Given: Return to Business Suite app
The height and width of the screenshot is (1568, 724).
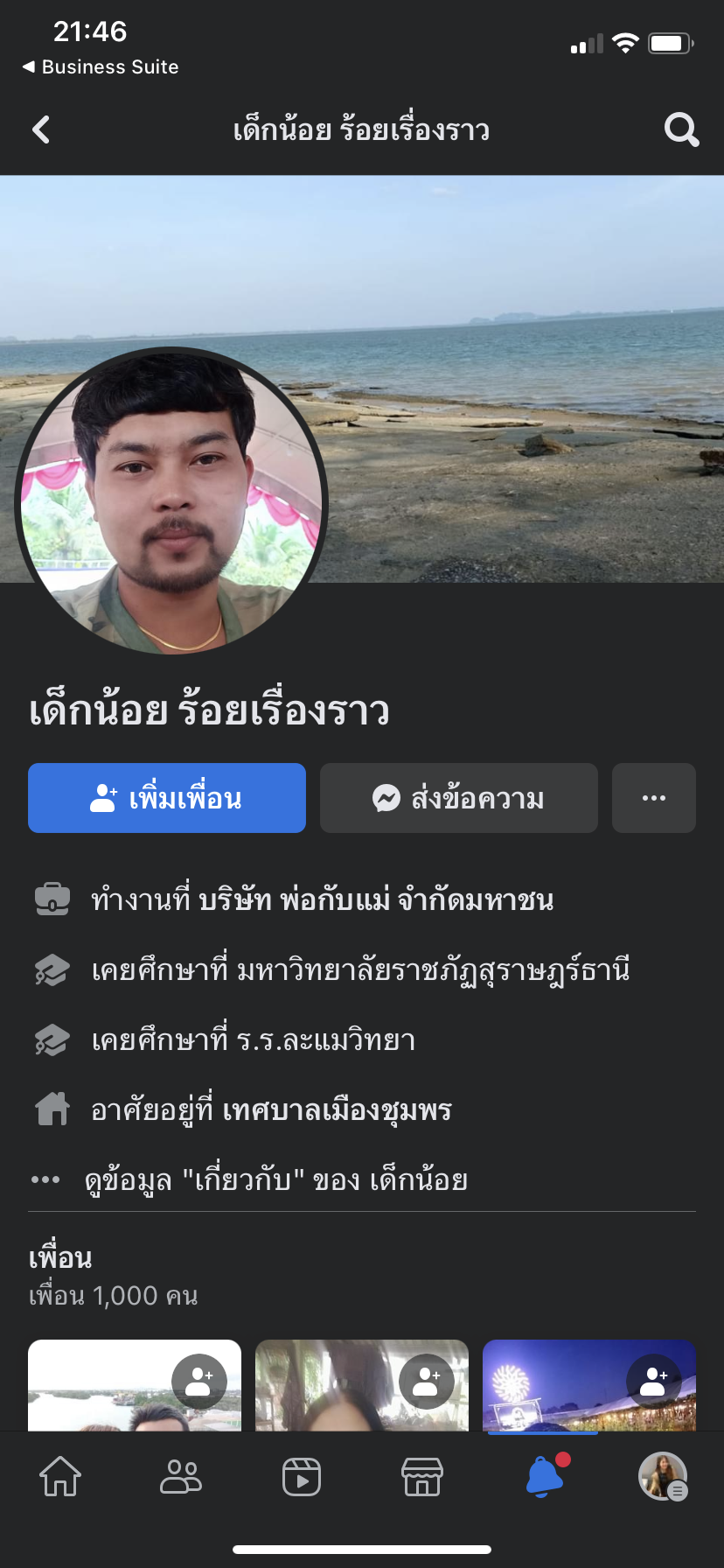Looking at the screenshot, I should tap(101, 67).
